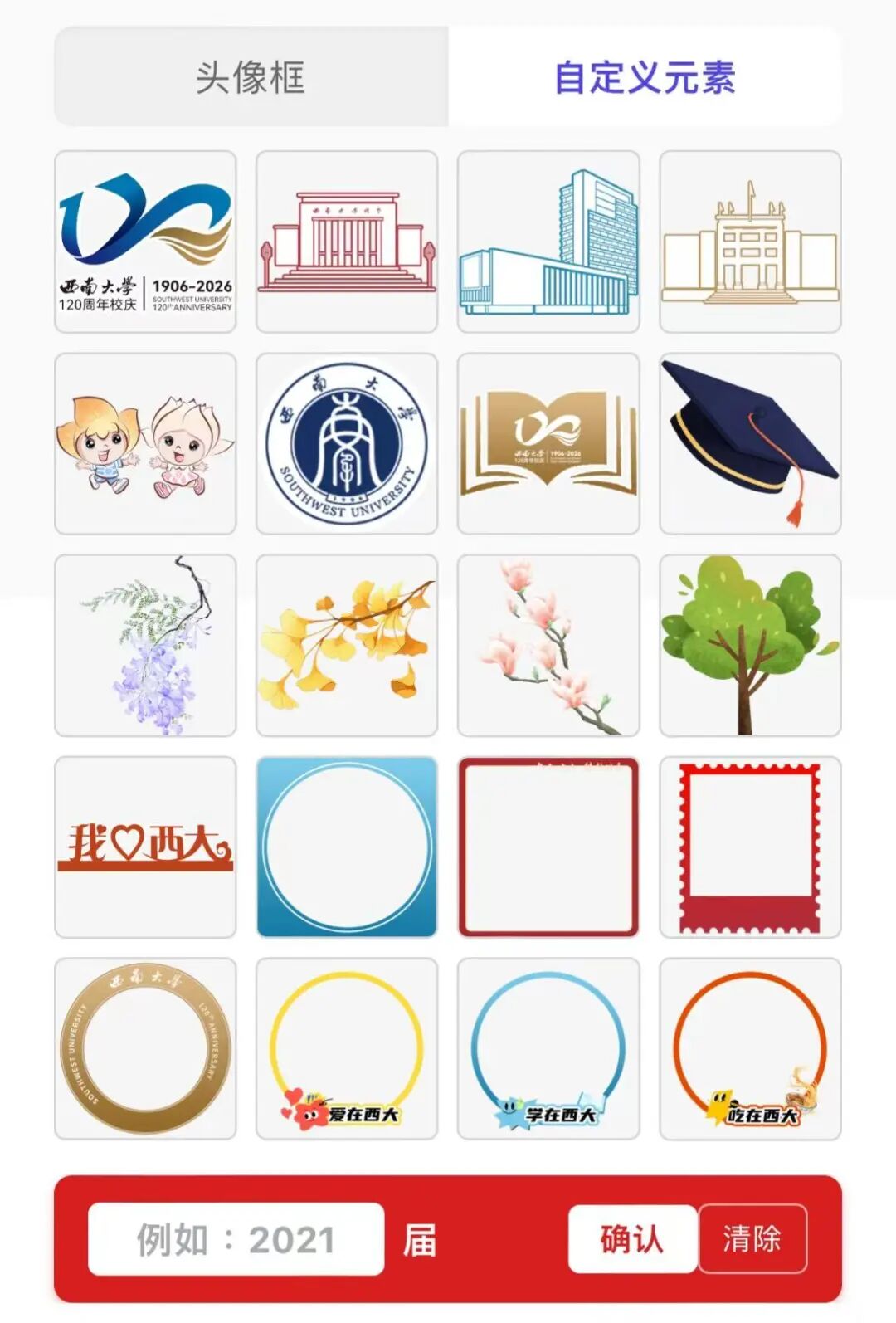Pick the red outlined building element
This screenshot has height=1323, width=896.
(x=347, y=242)
